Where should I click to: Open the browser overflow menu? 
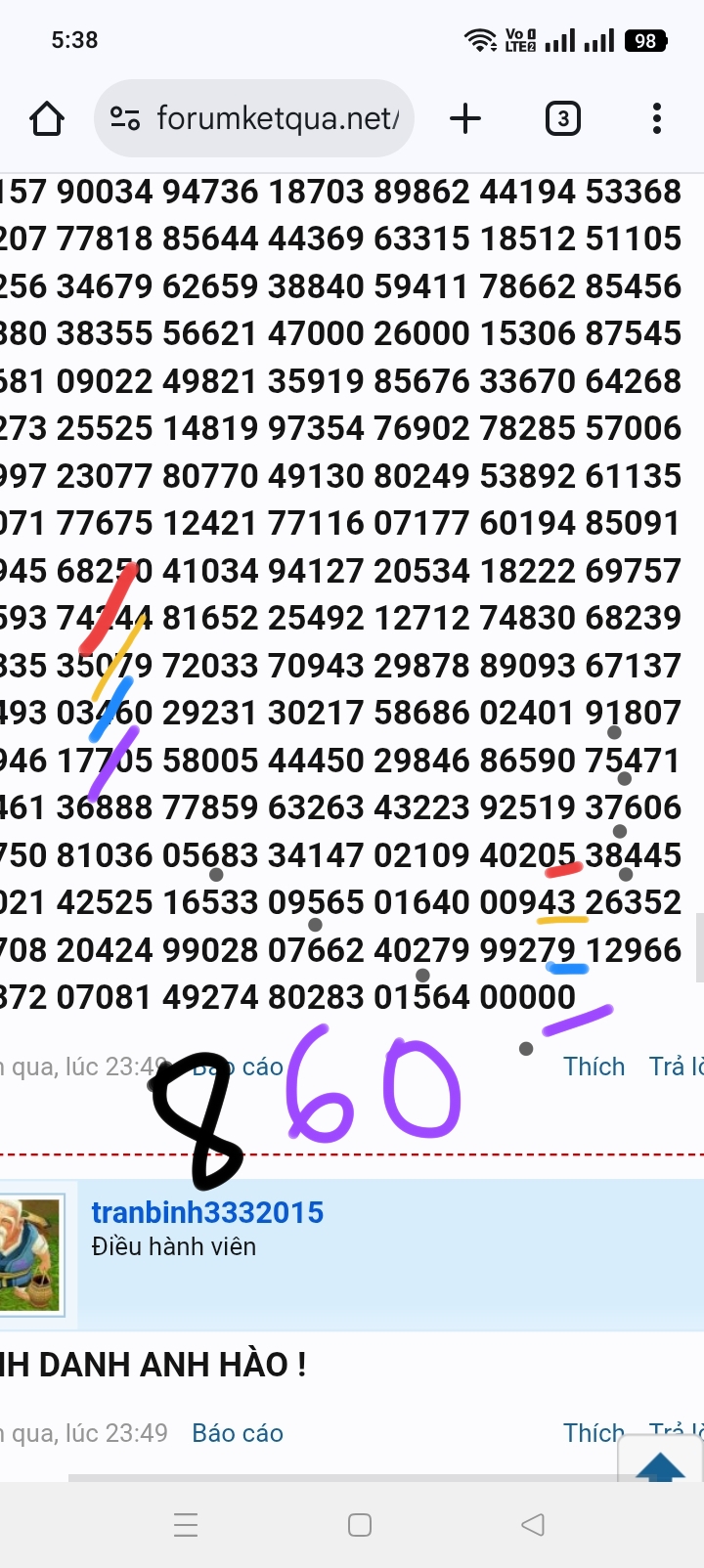pyautogui.click(x=657, y=119)
